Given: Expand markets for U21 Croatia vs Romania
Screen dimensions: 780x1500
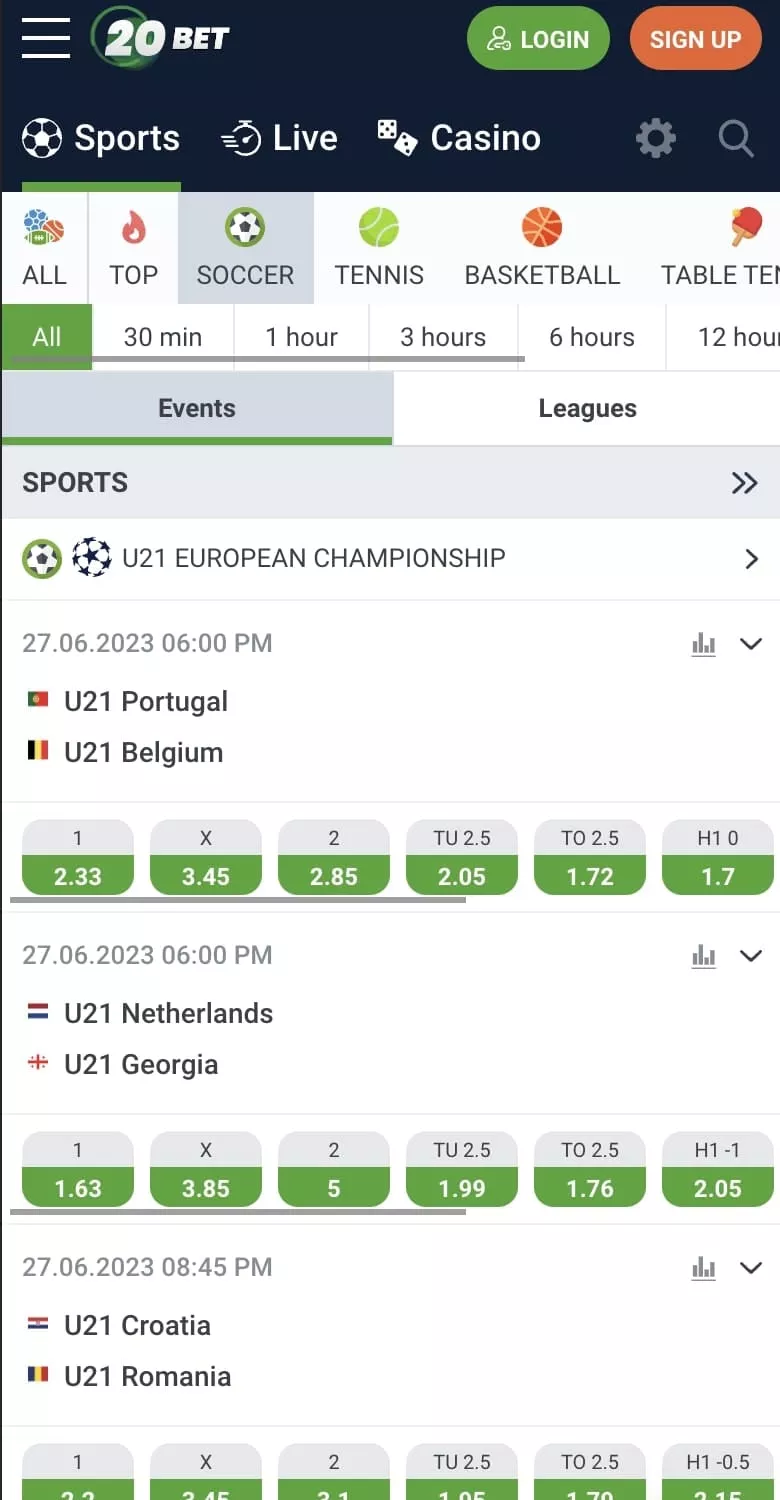Looking at the screenshot, I should pyautogui.click(x=751, y=1268).
